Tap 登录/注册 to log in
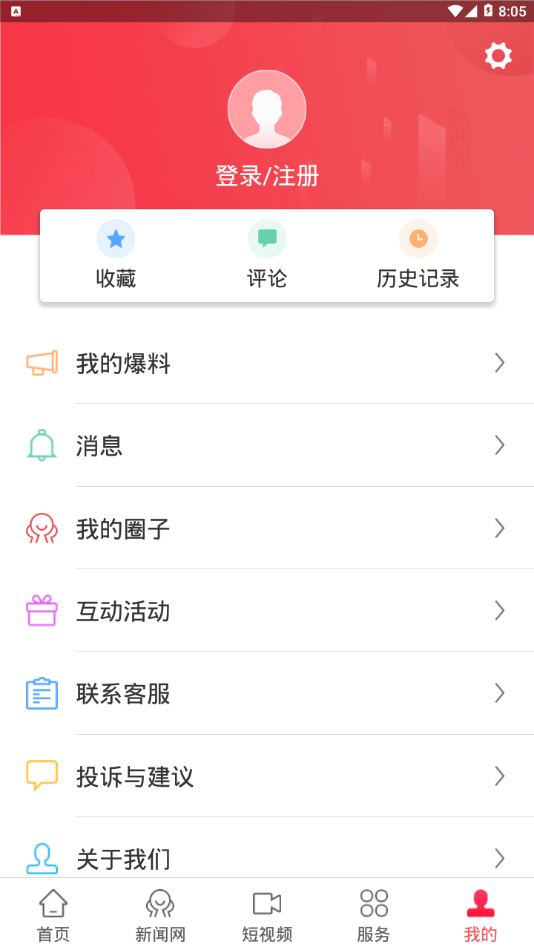Image resolution: width=534 pixels, height=950 pixels. point(267,176)
